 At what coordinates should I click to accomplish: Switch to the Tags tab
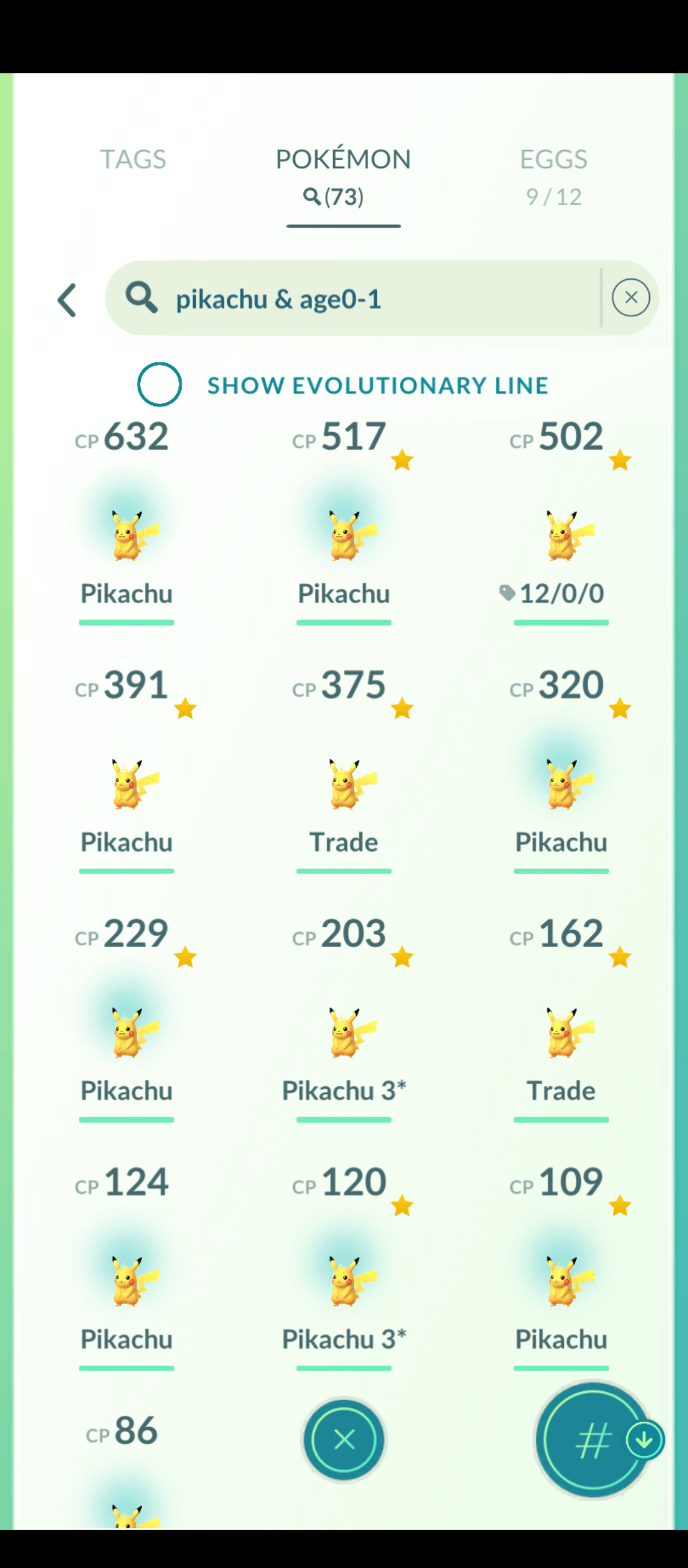(x=133, y=159)
